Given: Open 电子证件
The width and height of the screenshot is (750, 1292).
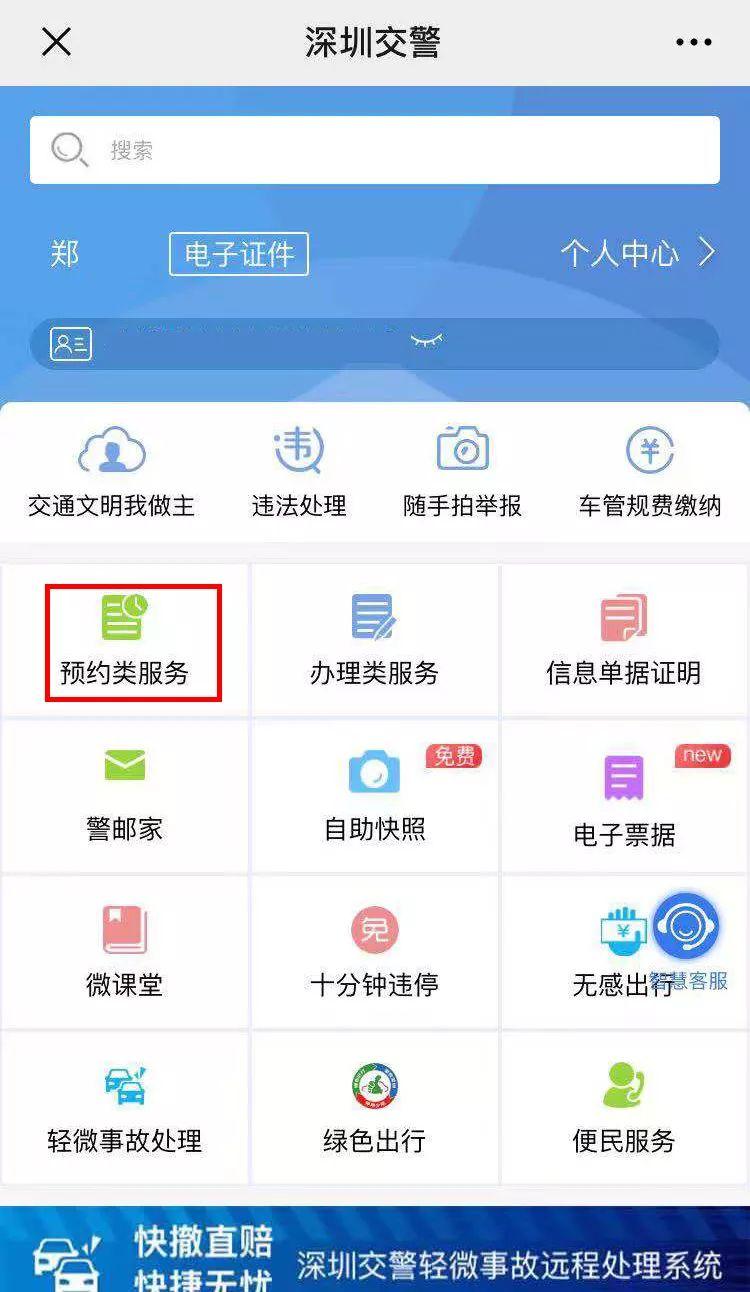Looking at the screenshot, I should pyautogui.click(x=239, y=254).
